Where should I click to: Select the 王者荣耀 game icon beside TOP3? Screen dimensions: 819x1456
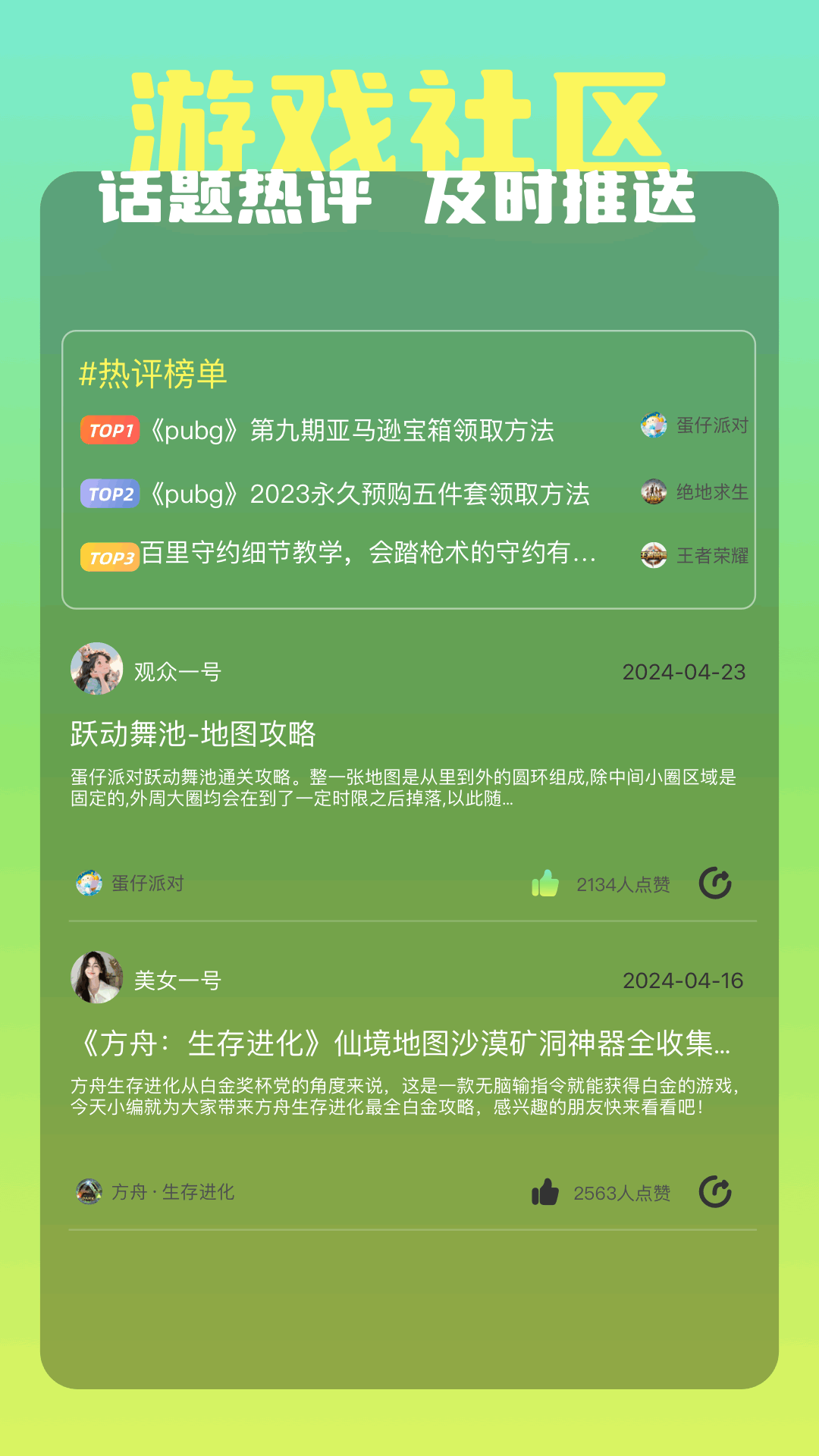654,556
